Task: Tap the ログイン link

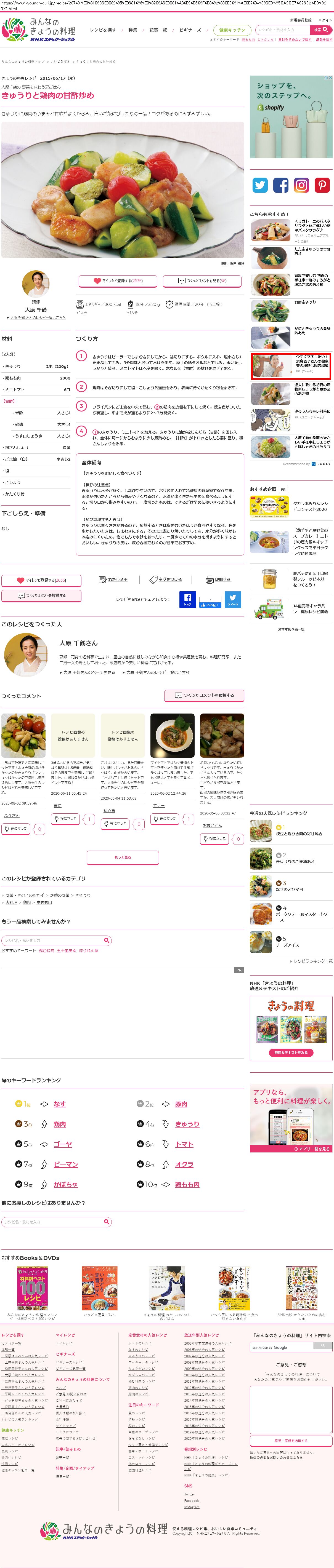Action: tap(325, 20)
